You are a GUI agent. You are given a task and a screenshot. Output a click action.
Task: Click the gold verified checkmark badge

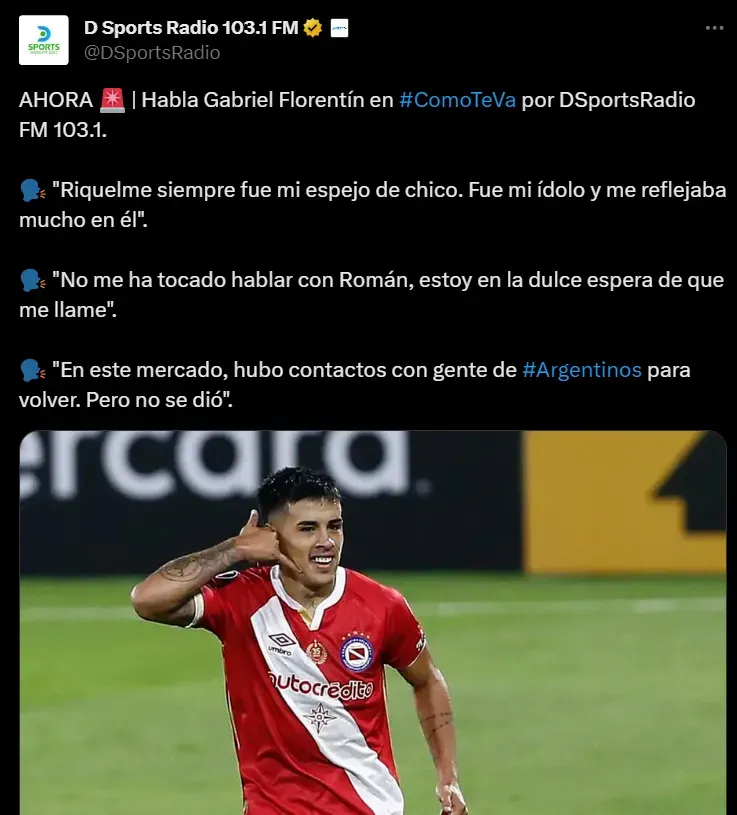(x=313, y=27)
